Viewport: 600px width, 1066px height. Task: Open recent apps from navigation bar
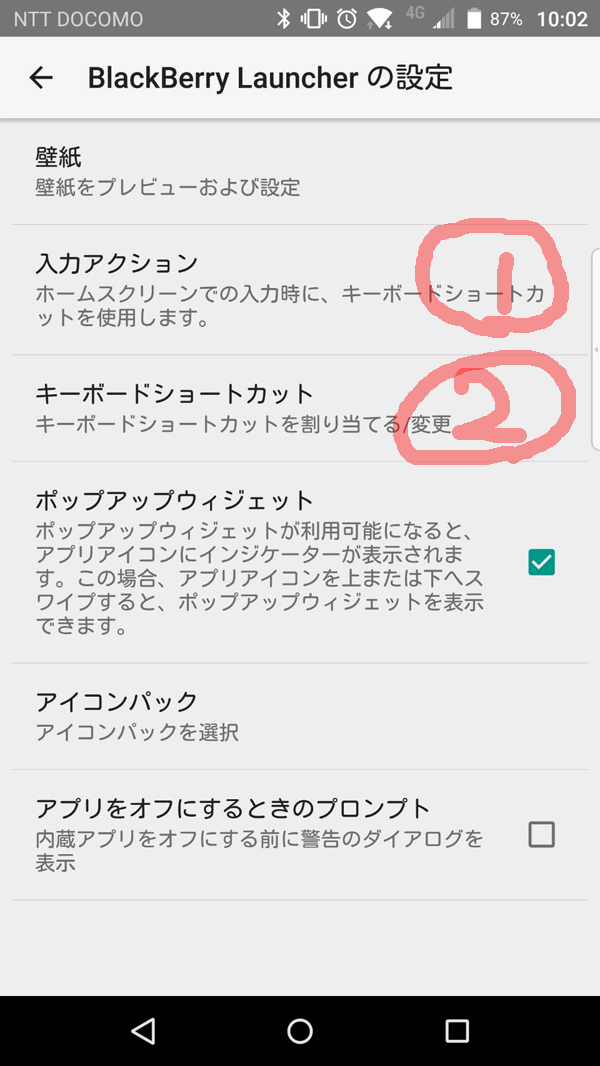pyautogui.click(x=457, y=1031)
